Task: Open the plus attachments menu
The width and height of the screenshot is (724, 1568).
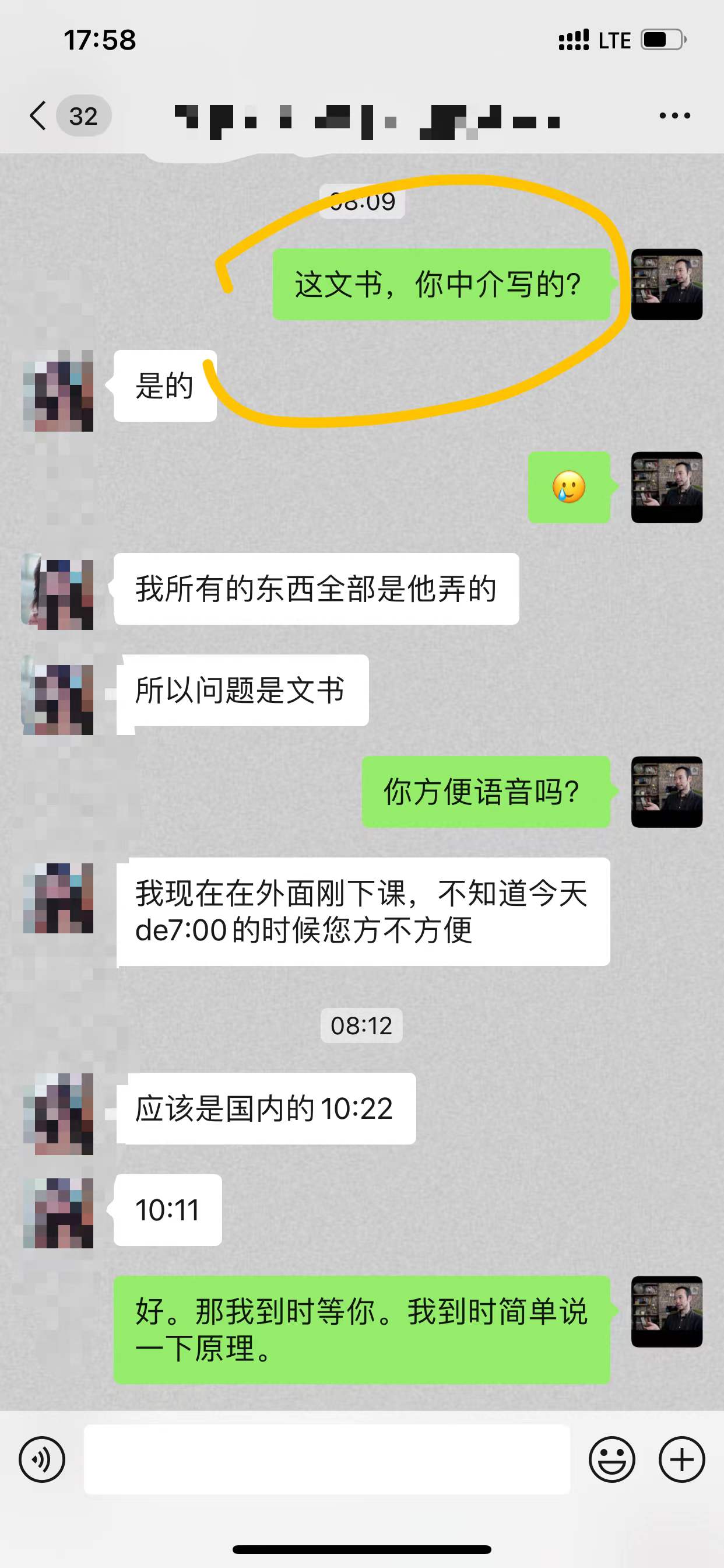Action: click(681, 1459)
